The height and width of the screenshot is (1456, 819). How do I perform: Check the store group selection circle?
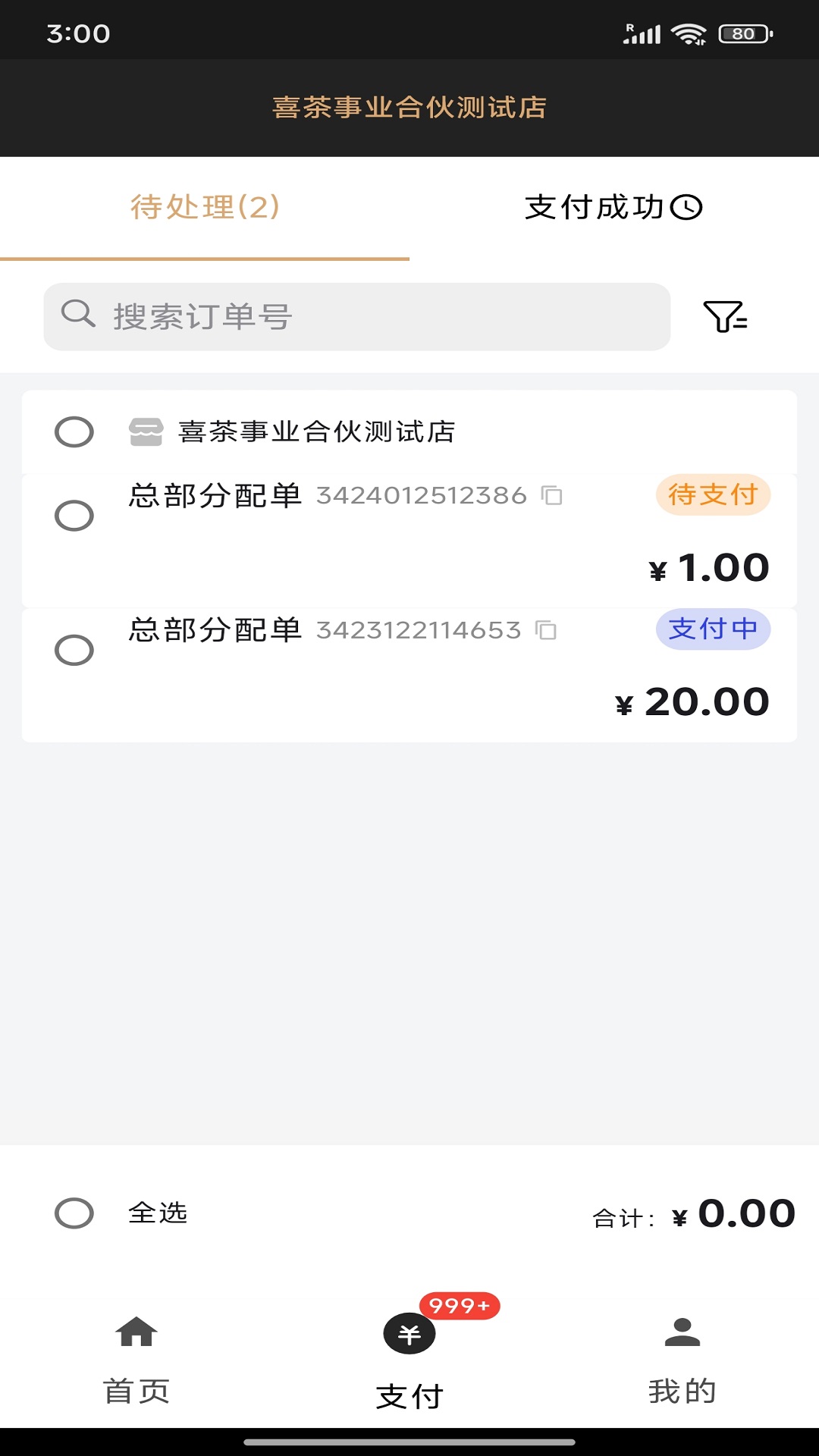[74, 432]
